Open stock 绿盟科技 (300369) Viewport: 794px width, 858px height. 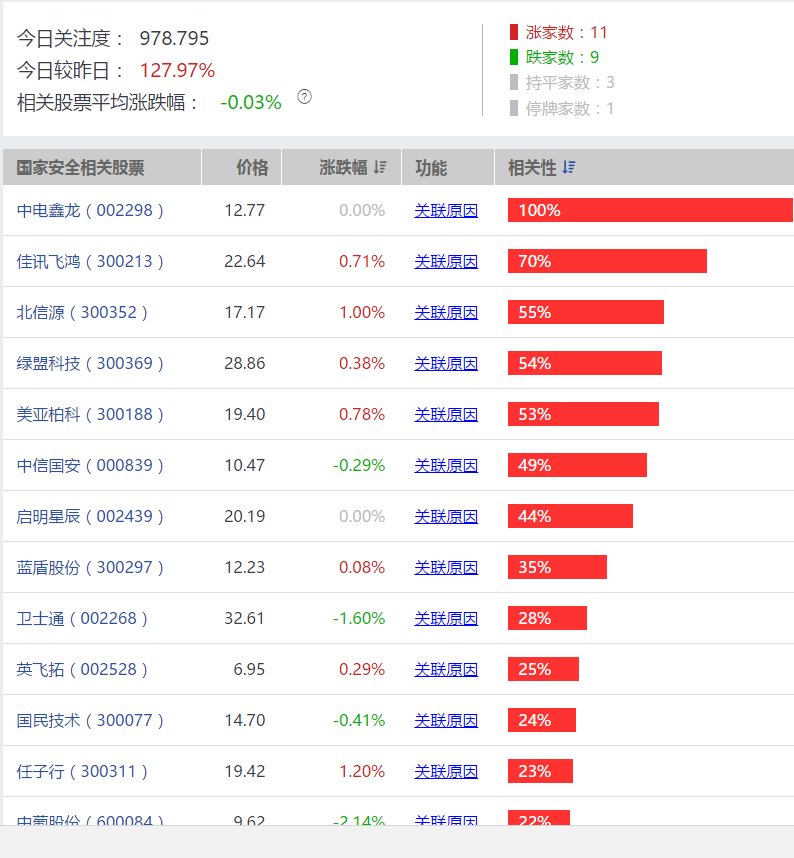coord(90,363)
